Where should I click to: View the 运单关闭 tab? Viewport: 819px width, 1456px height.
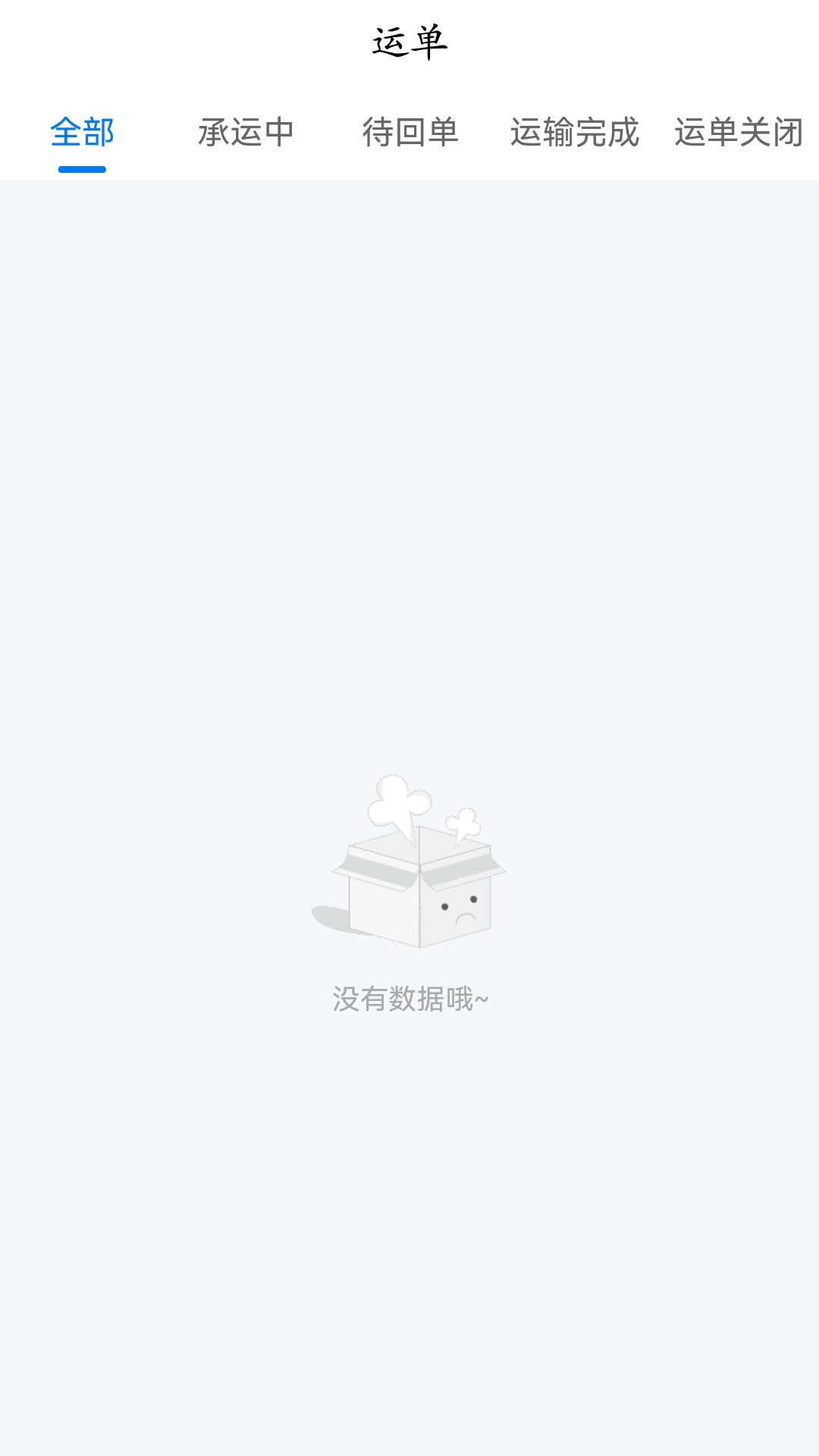[x=738, y=133]
